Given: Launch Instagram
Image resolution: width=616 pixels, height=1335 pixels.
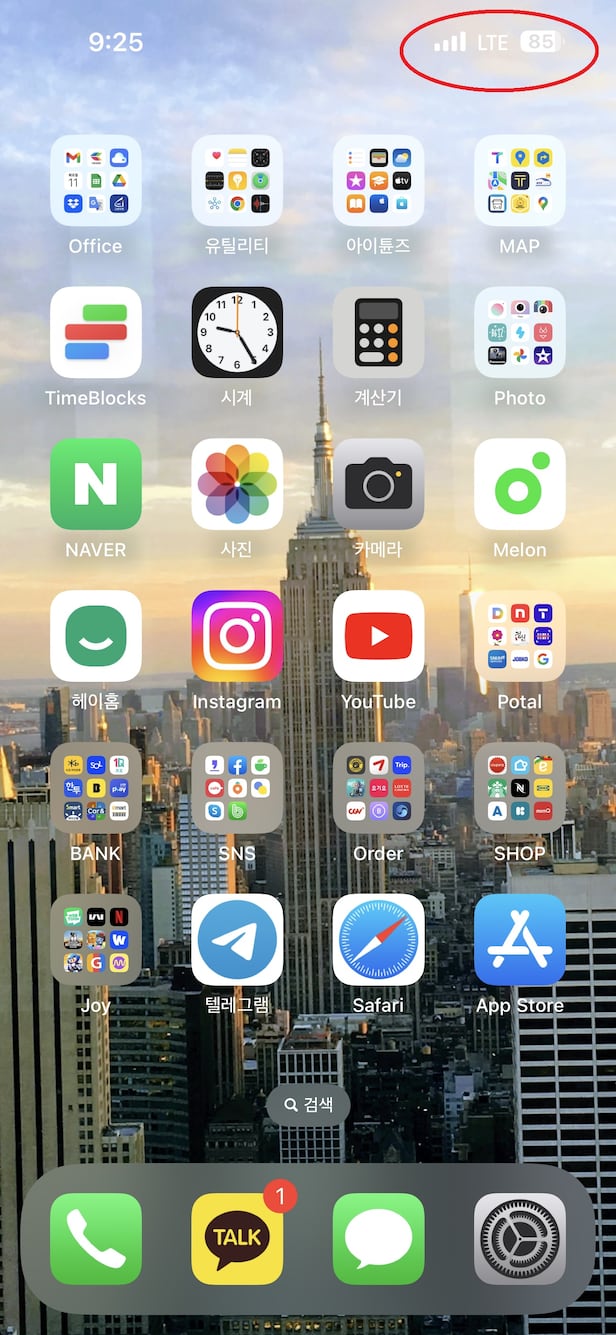Looking at the screenshot, I should pos(237,636).
